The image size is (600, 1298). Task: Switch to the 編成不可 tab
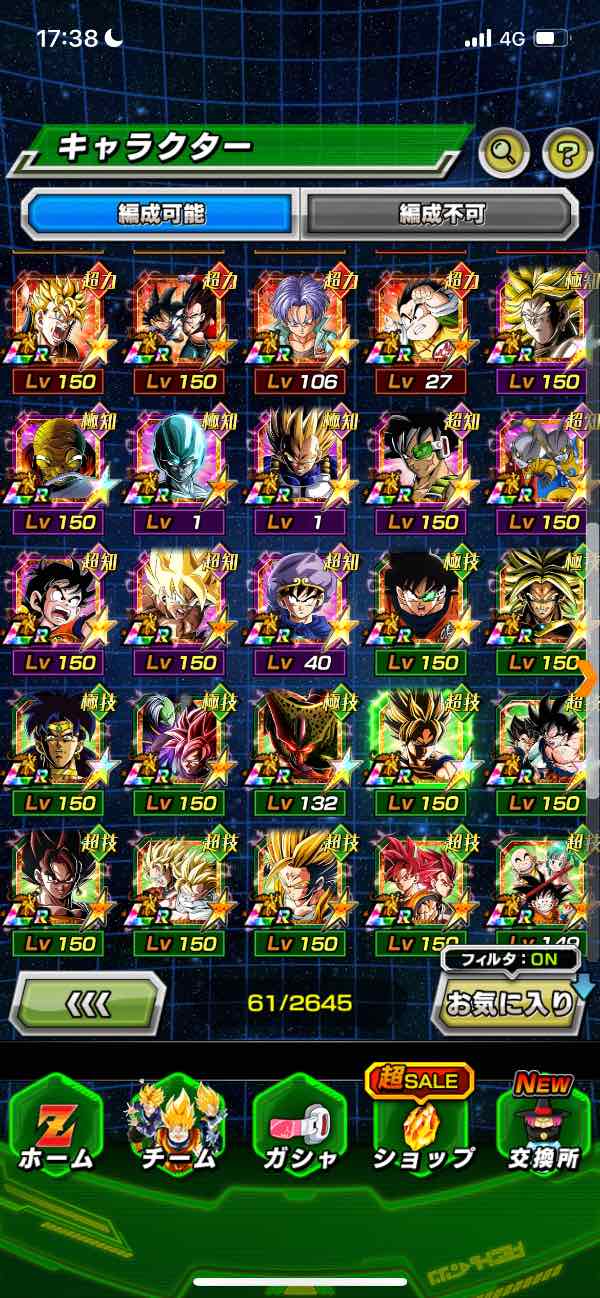[x=441, y=213]
